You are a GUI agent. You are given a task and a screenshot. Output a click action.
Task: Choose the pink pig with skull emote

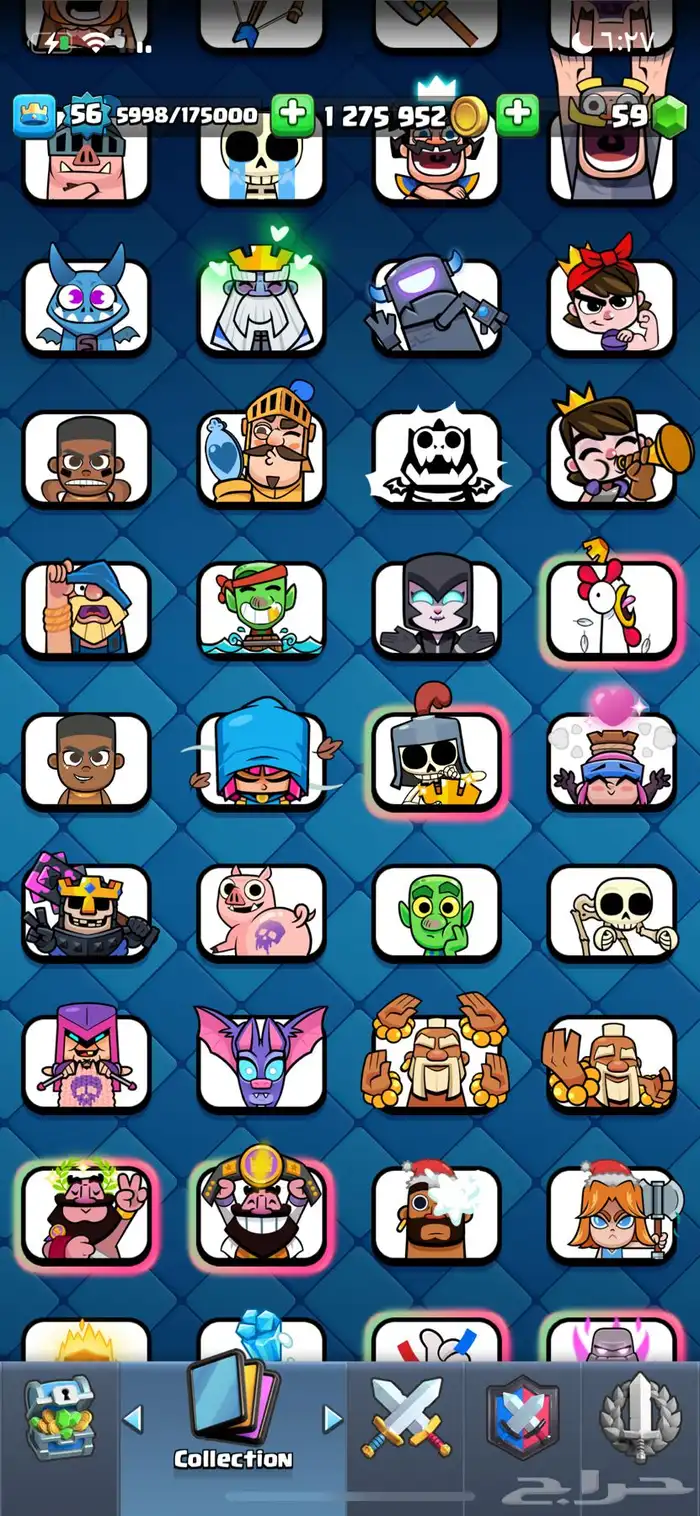261,912
